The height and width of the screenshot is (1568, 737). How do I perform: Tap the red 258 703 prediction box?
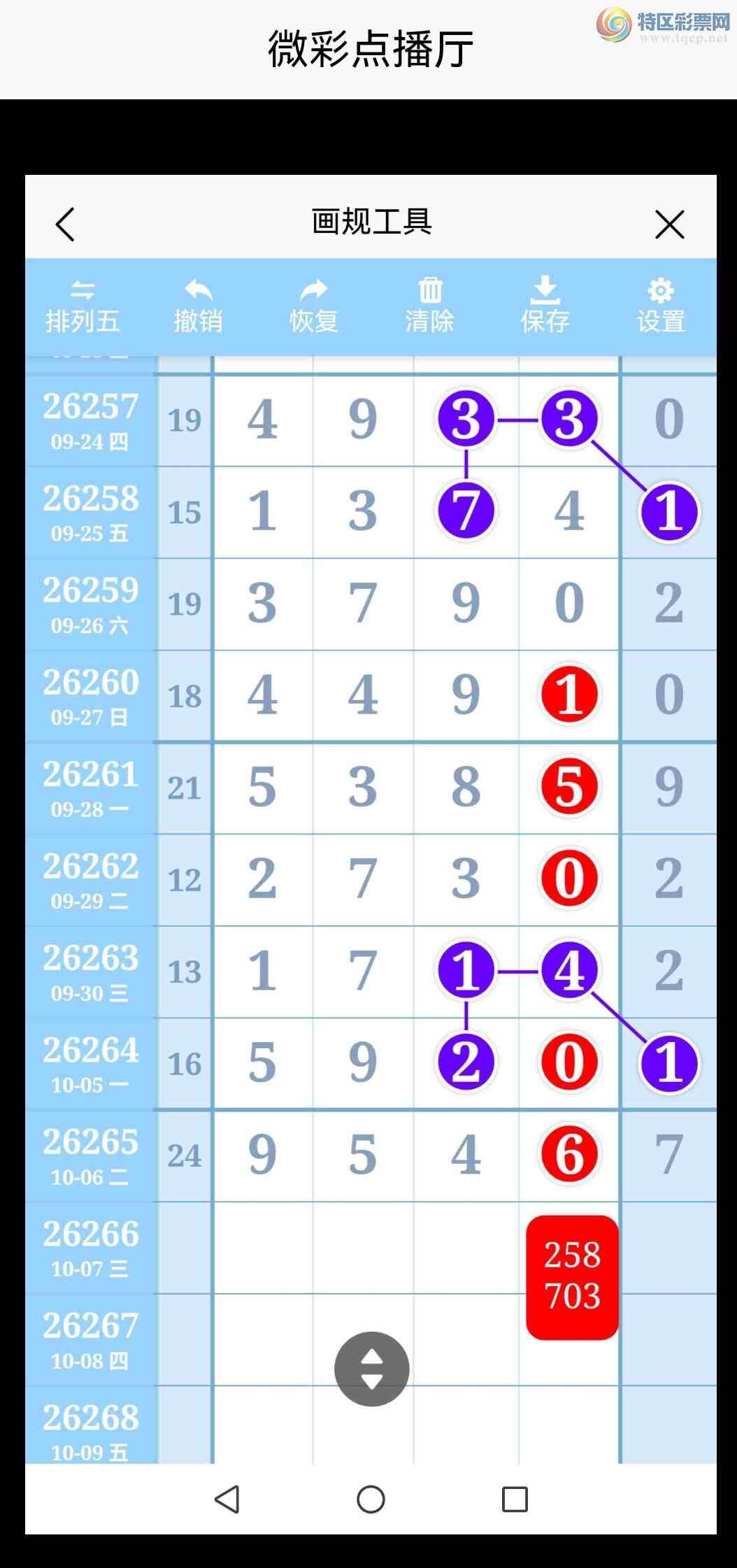(572, 1277)
